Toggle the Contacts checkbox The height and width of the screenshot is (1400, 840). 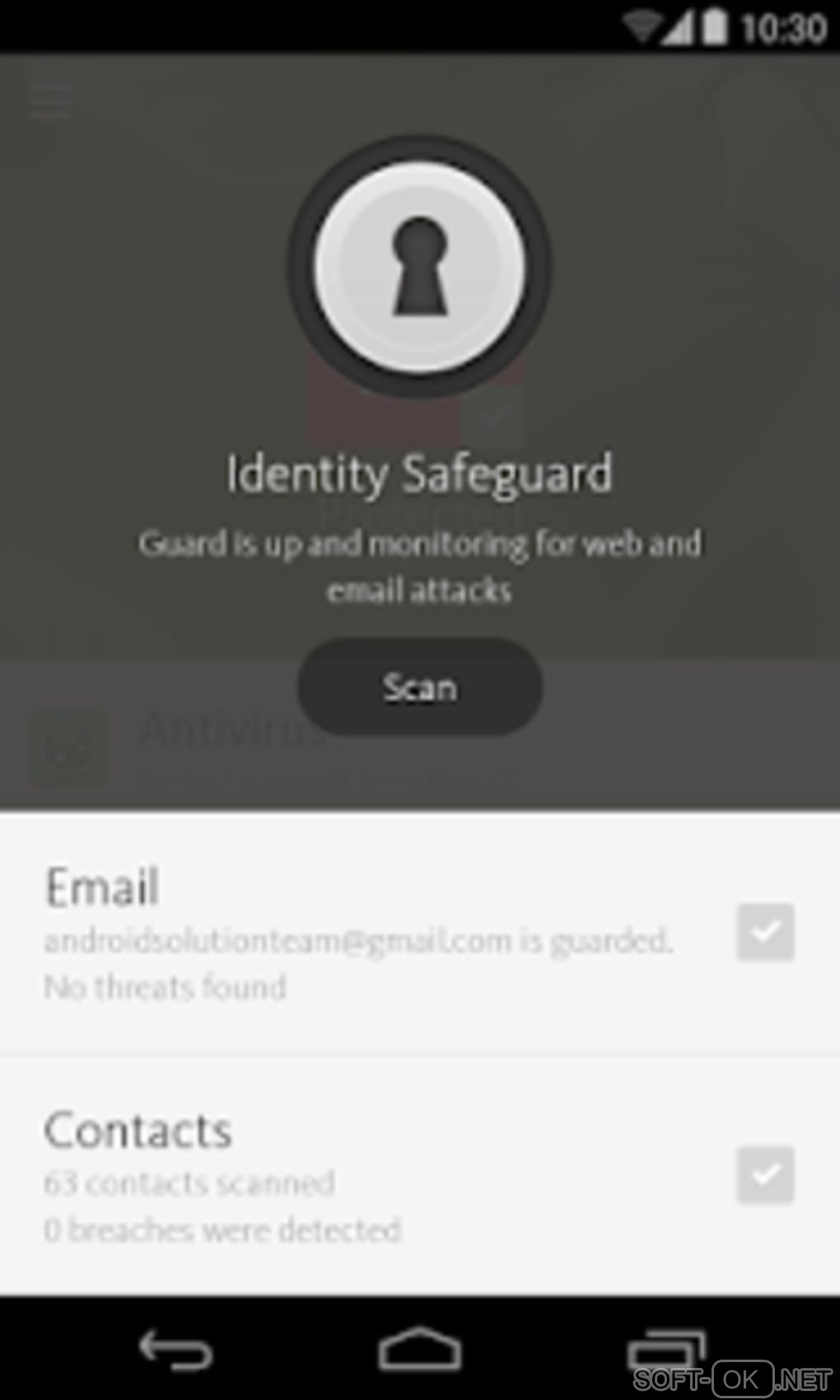pyautogui.click(x=765, y=1174)
